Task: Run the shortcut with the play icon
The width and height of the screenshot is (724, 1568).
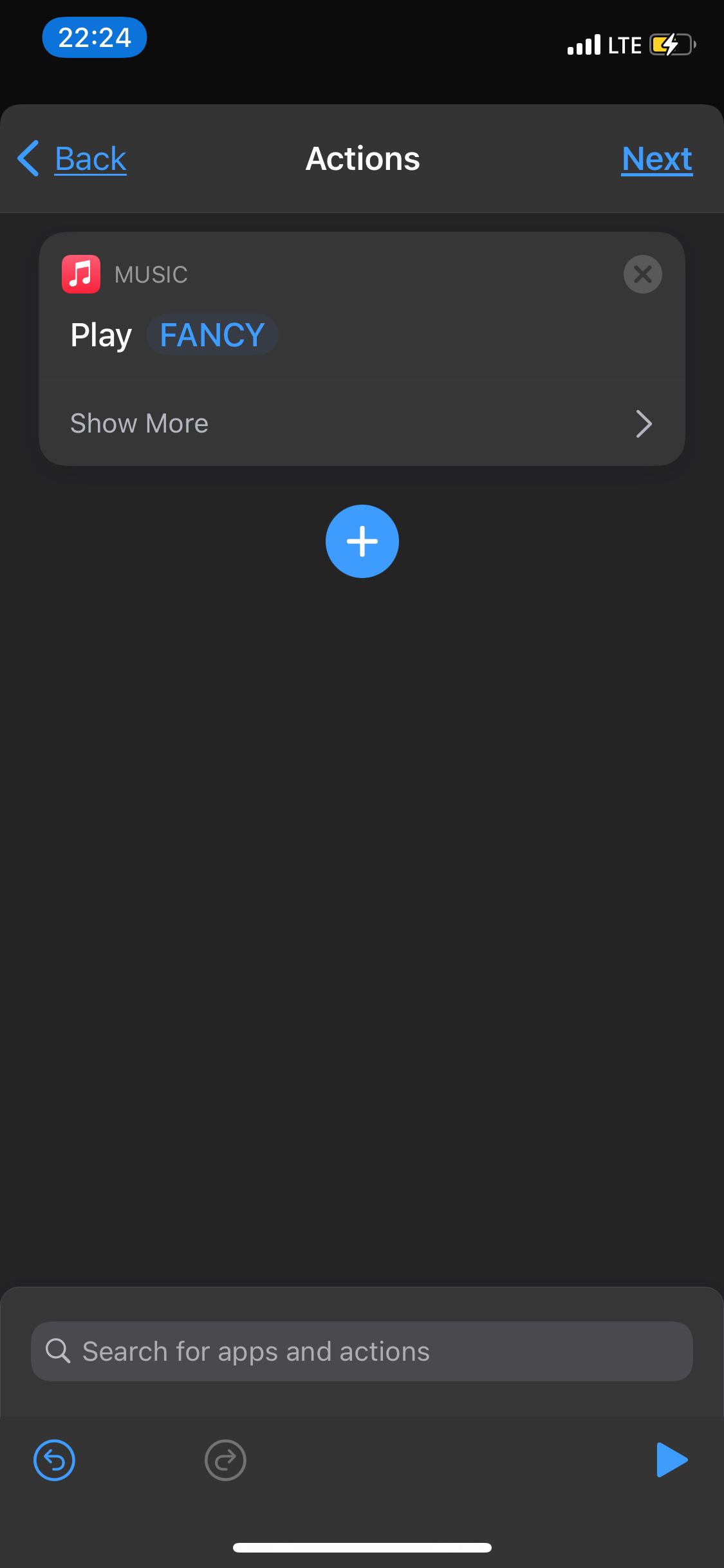Action: tap(671, 1460)
